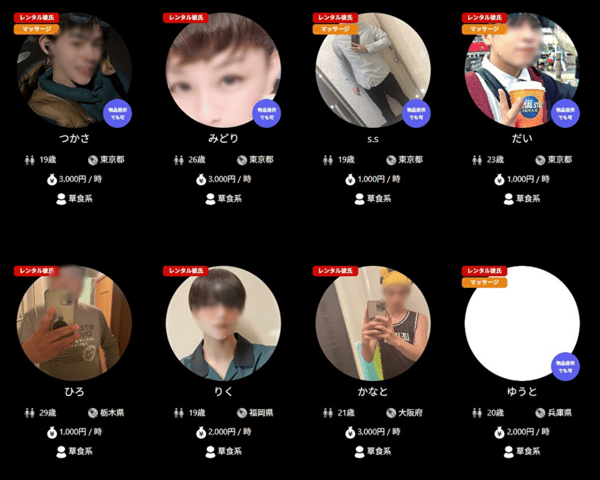Select かなと's profile from 大阪府
The image size is (600, 480).
point(372,322)
